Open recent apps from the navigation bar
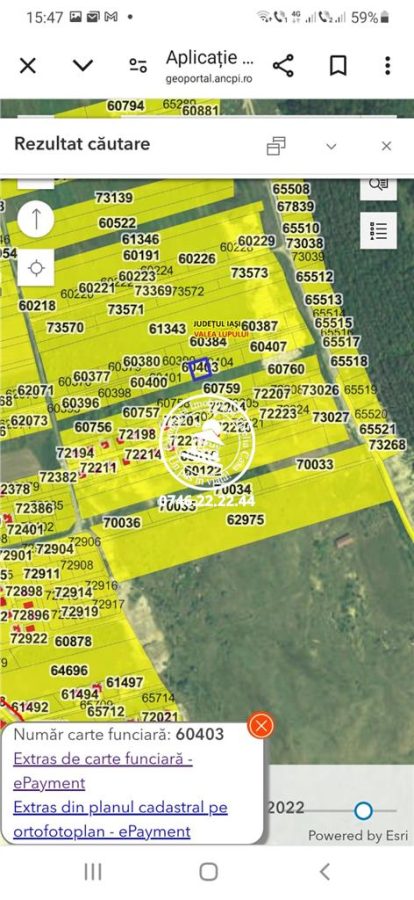This screenshot has width=414, height=900. 93,872
